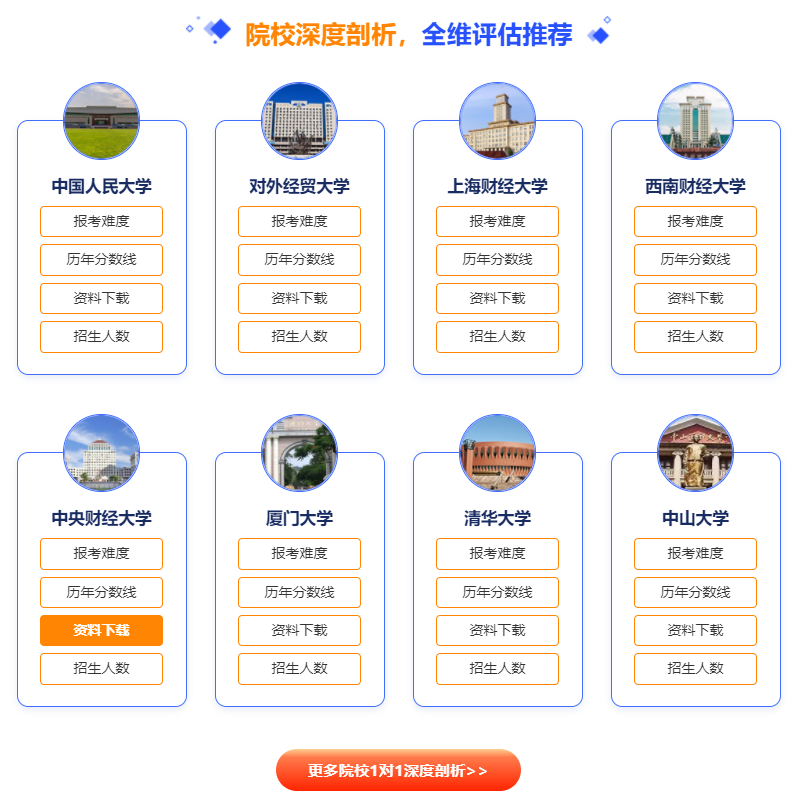View 招生人数 for 中国人民大学
Viewport: 795px width, 796px height.
click(x=101, y=336)
